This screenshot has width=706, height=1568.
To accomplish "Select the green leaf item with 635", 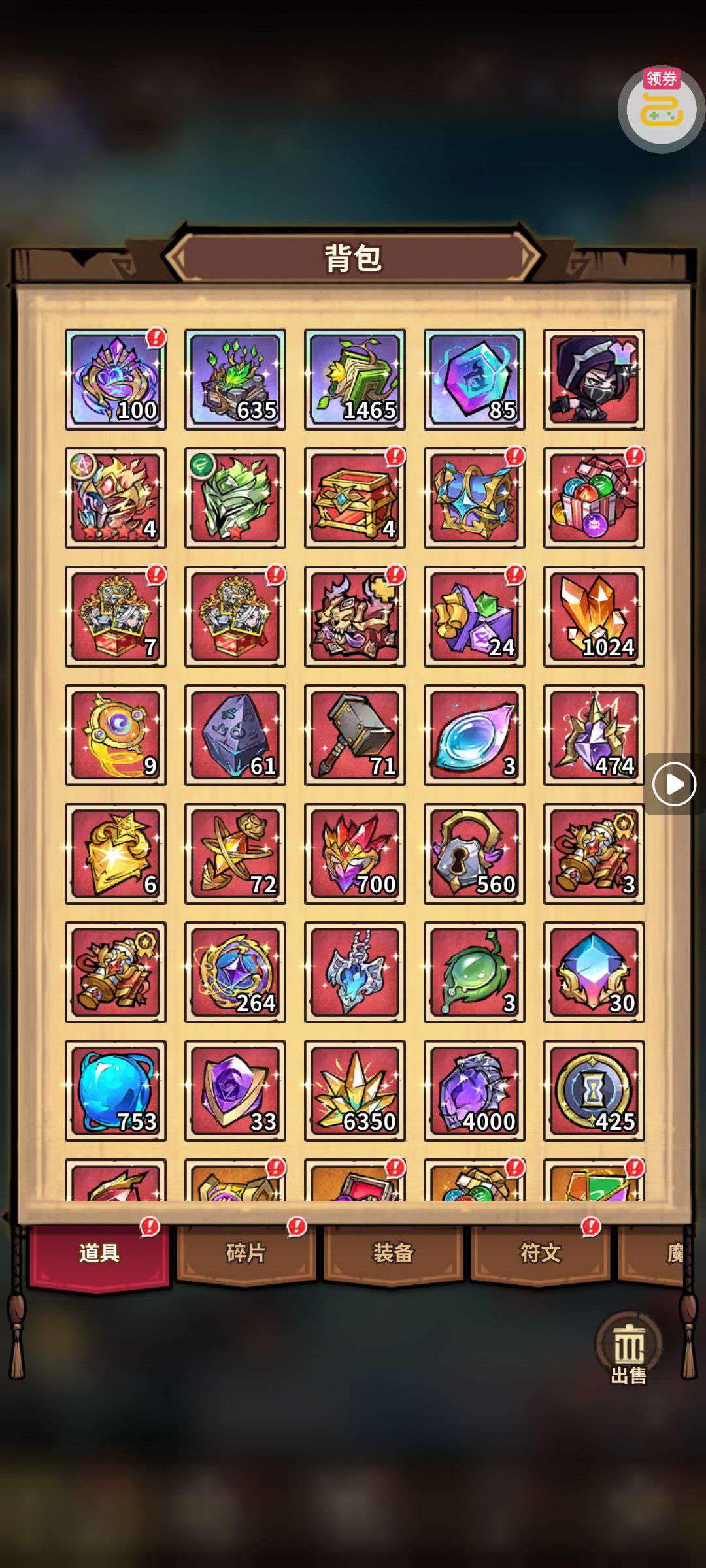I will 235,379.
